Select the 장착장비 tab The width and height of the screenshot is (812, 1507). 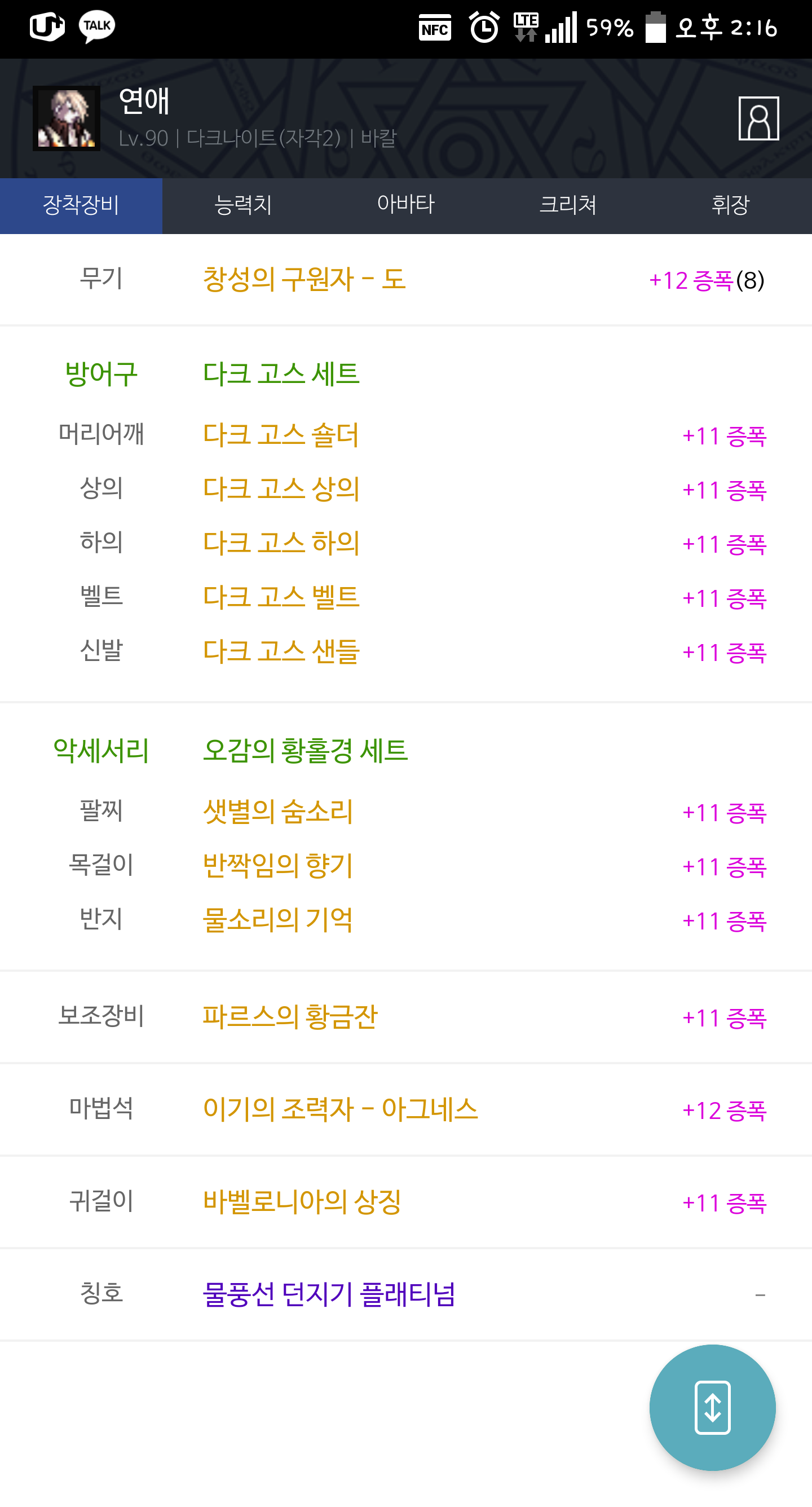click(81, 205)
